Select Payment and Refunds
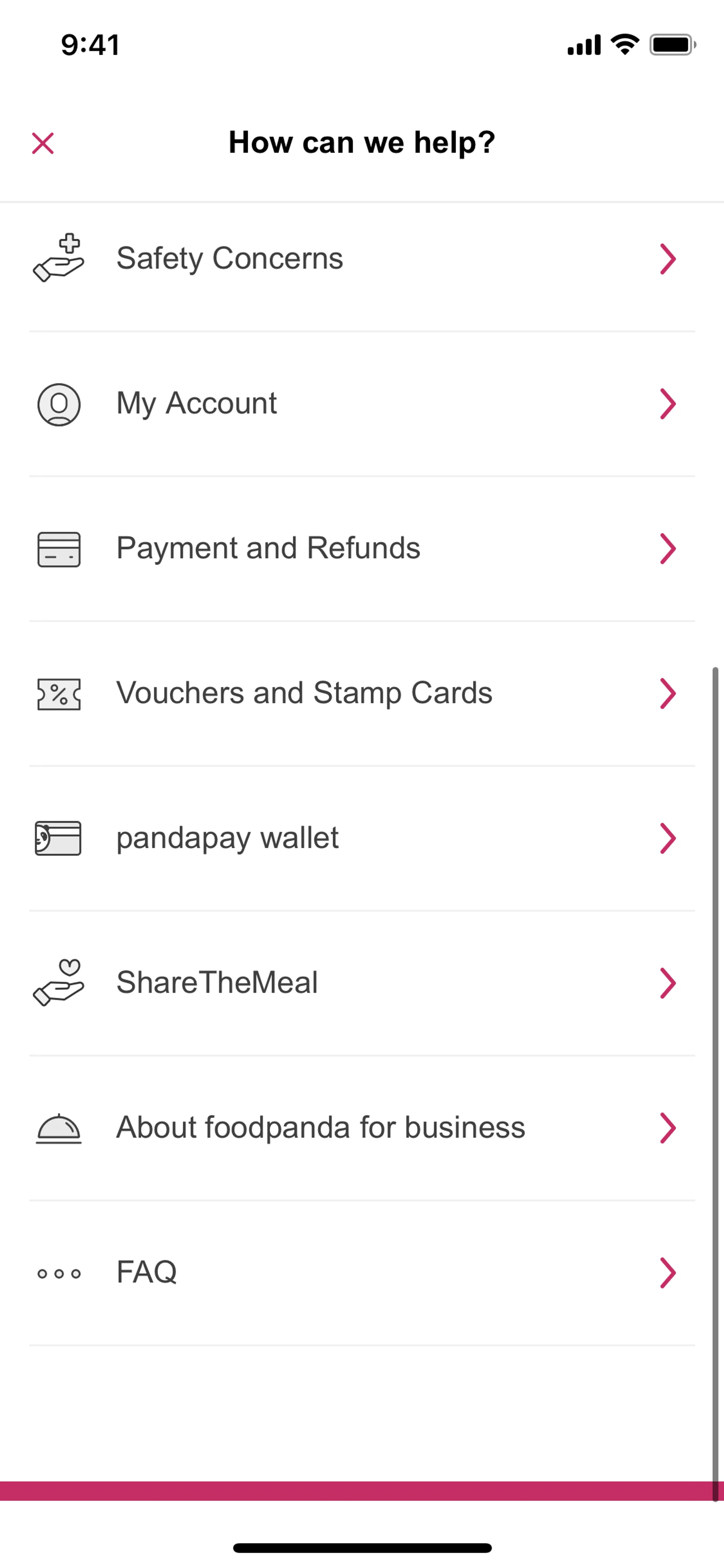724x1568 pixels. (x=361, y=548)
